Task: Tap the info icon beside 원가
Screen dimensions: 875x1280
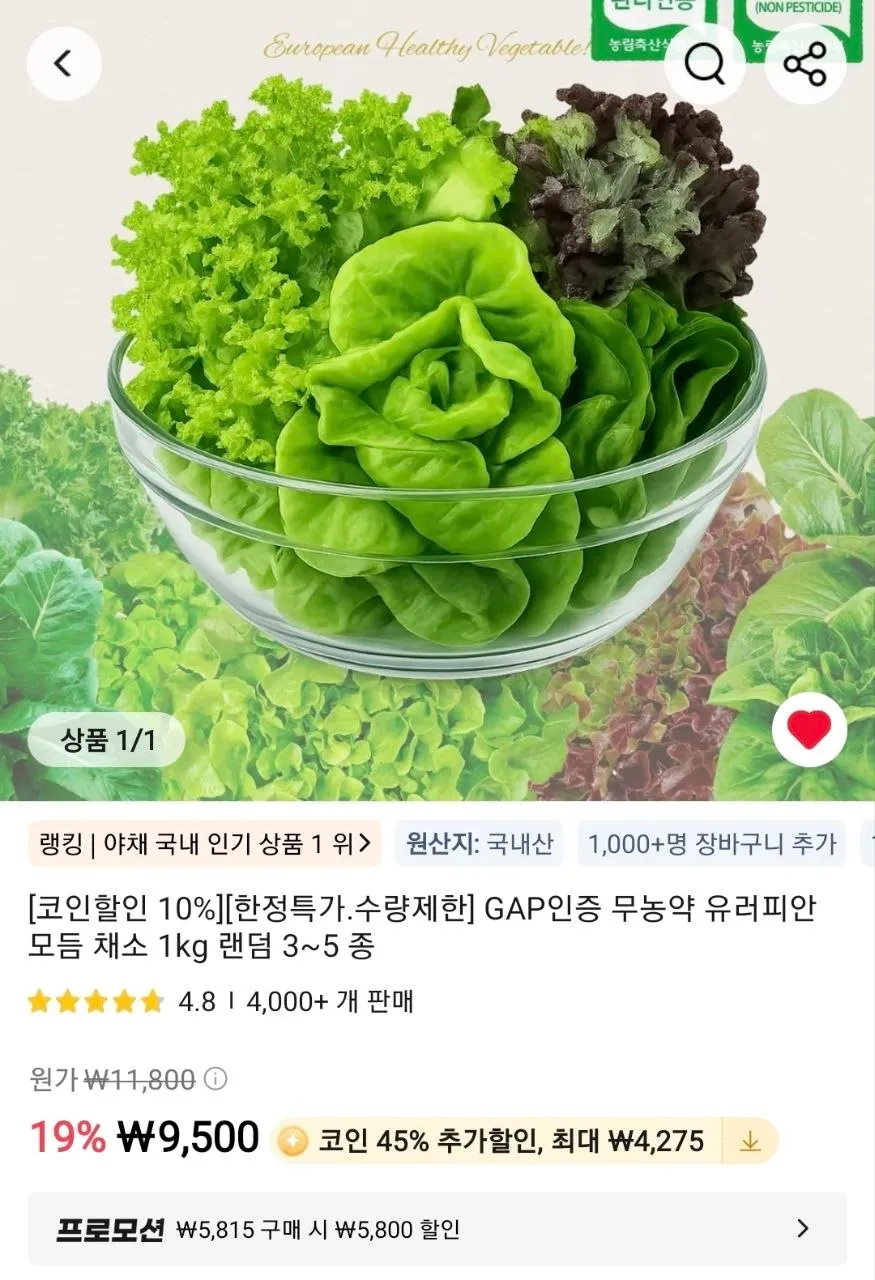Action: click(215, 1079)
